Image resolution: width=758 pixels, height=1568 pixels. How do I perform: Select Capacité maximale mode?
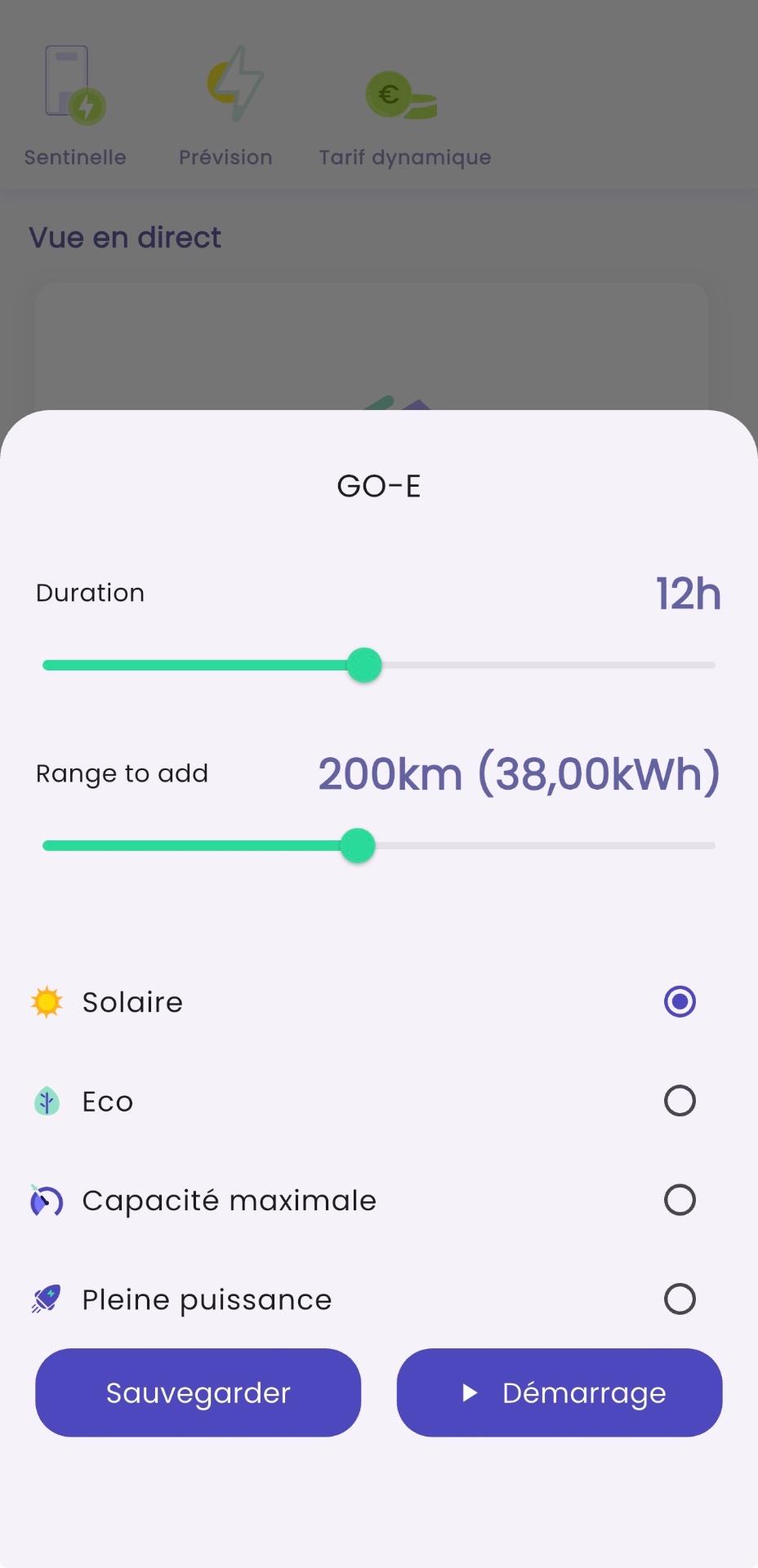pos(679,1200)
